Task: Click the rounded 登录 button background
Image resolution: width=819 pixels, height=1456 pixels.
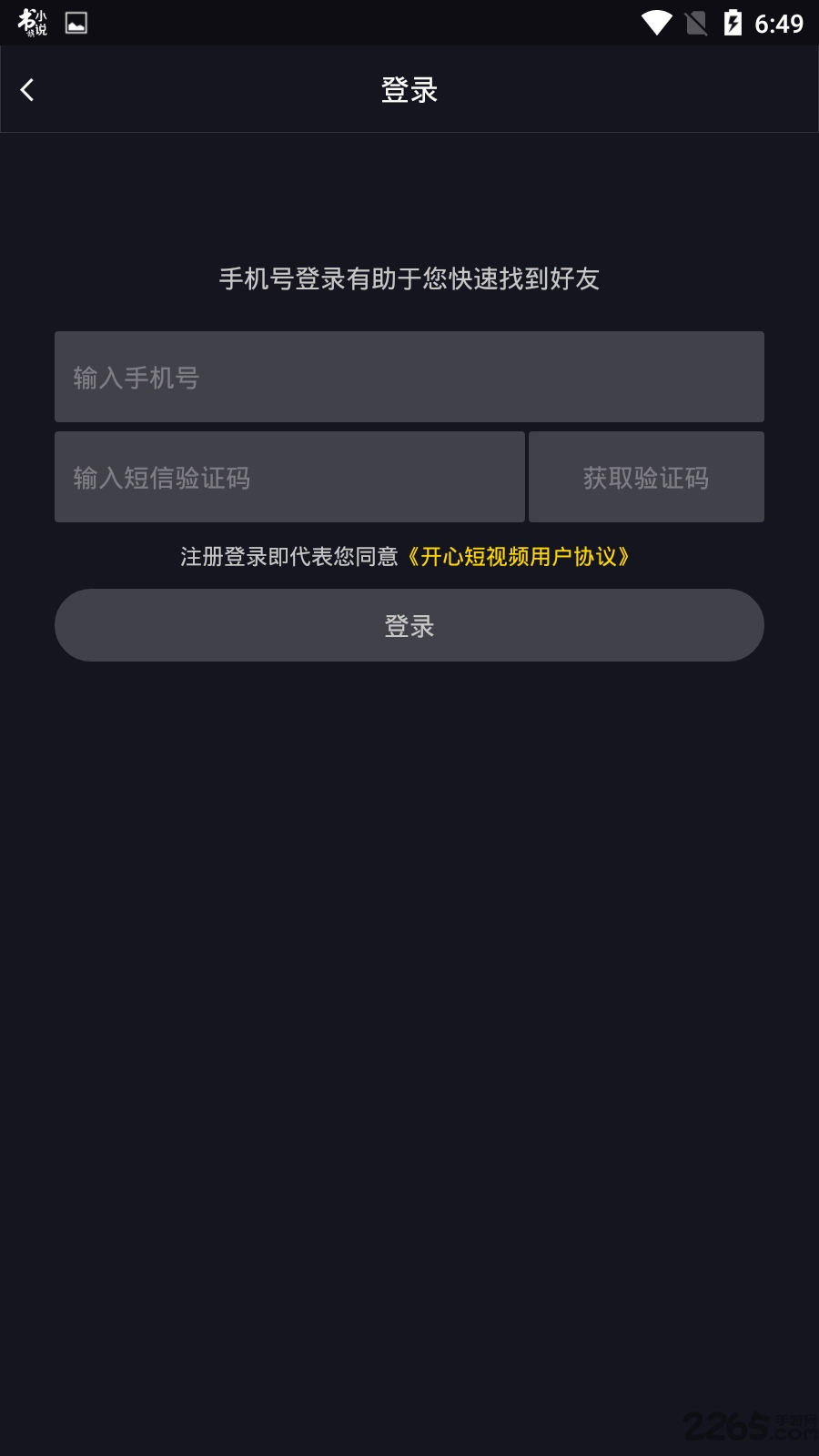Action: coord(409,625)
